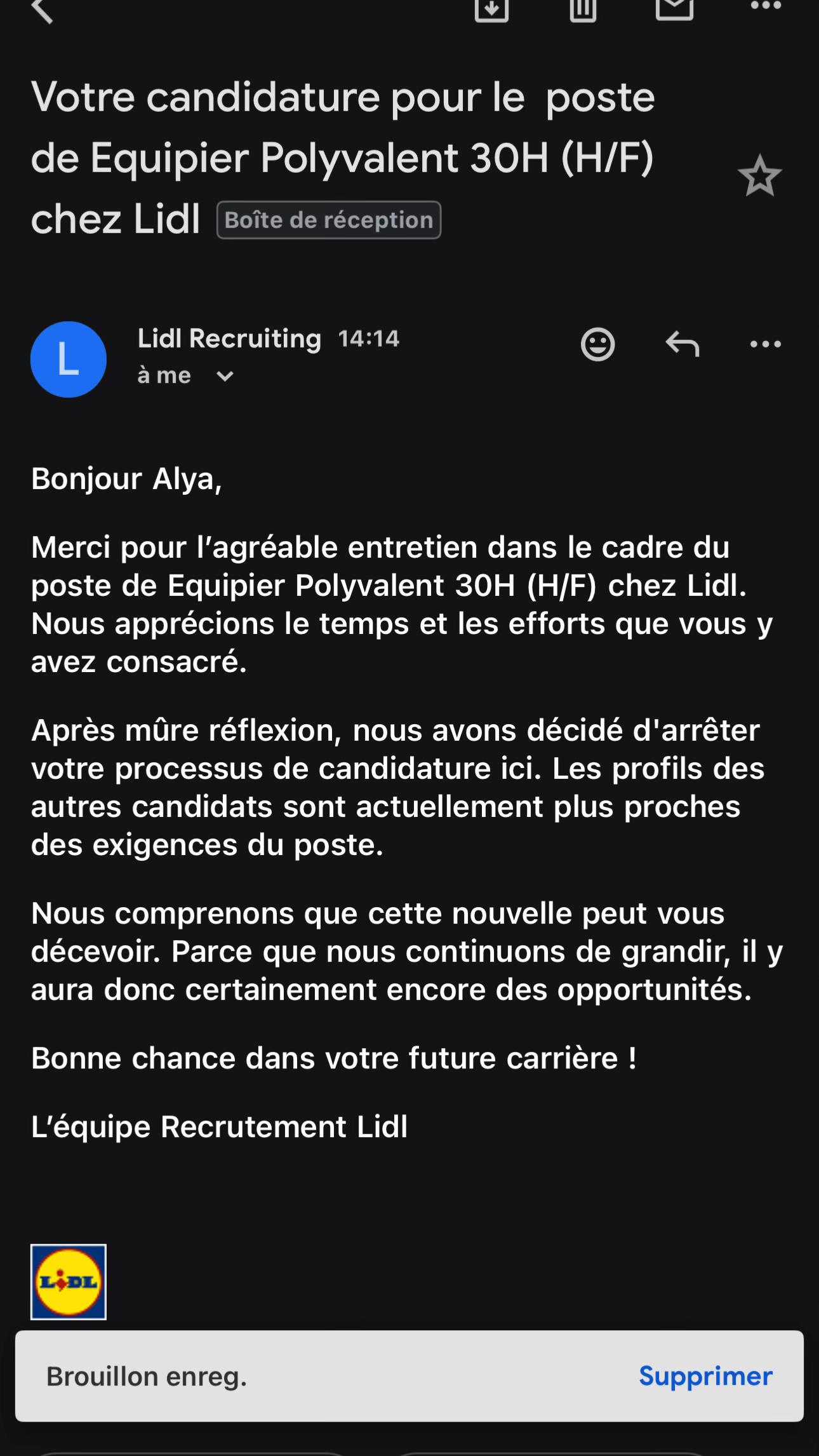Expand recipient details next to 'à me'

point(225,376)
